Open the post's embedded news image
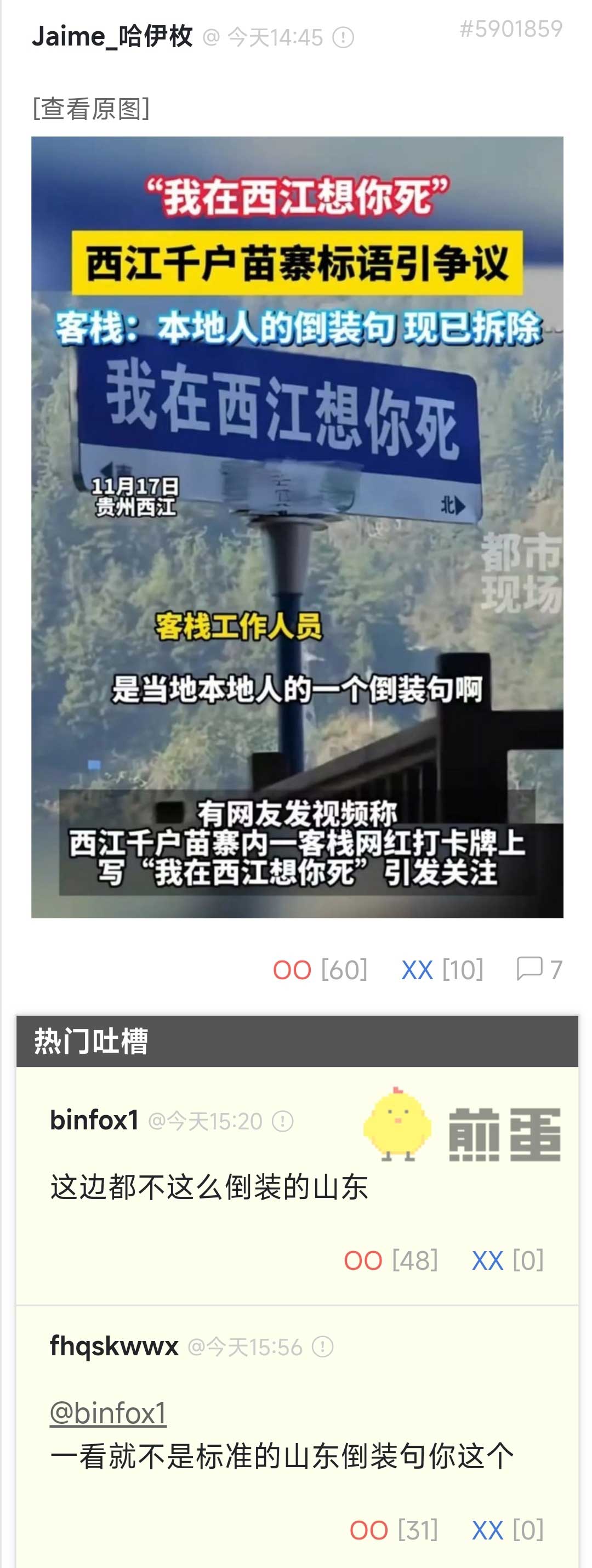This screenshot has width=592, height=1568. pos(297,526)
